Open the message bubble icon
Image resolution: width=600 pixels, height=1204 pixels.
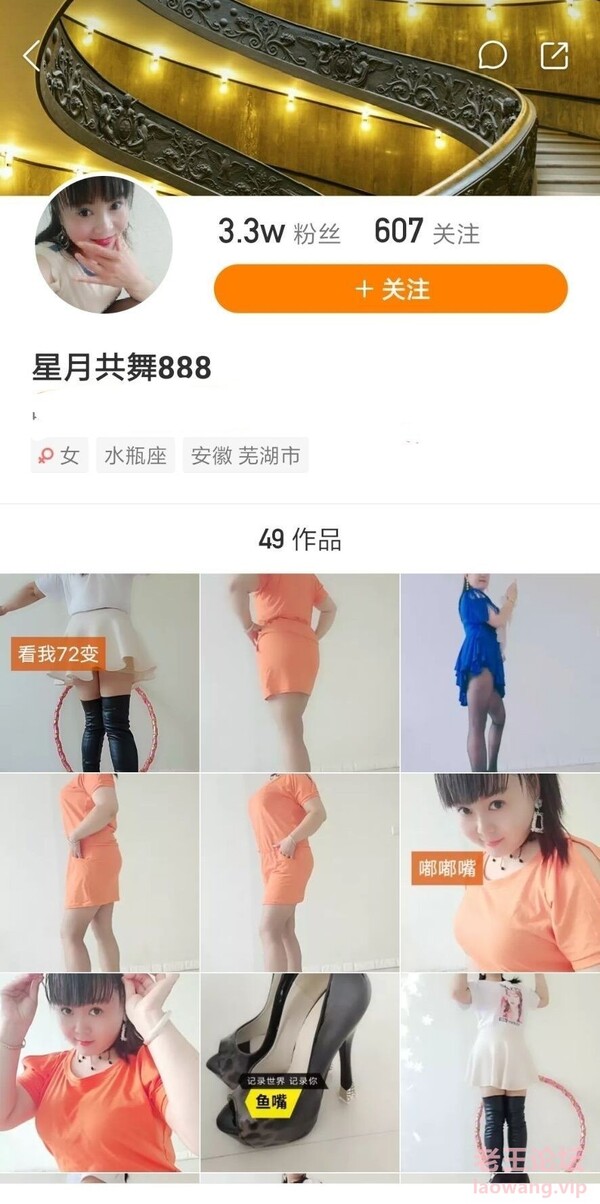pyautogui.click(x=492, y=55)
